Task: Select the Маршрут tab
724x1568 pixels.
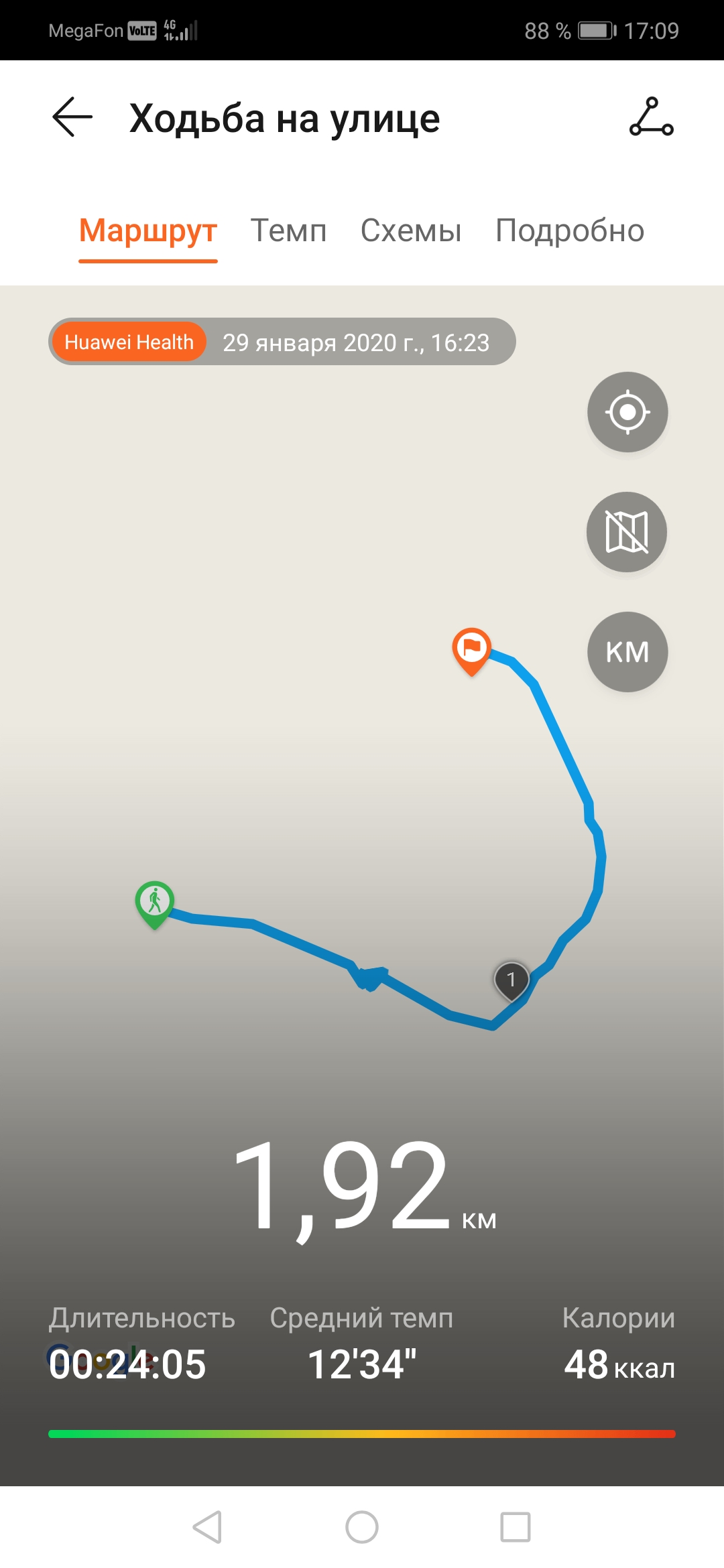Action: [x=148, y=231]
